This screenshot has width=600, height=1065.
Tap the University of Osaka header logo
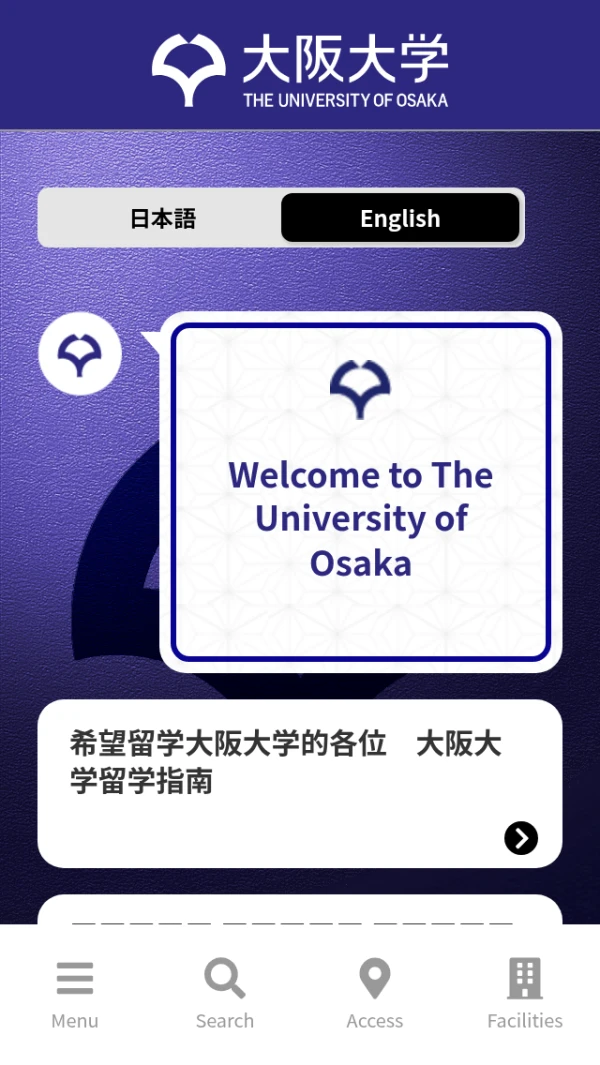(x=300, y=70)
